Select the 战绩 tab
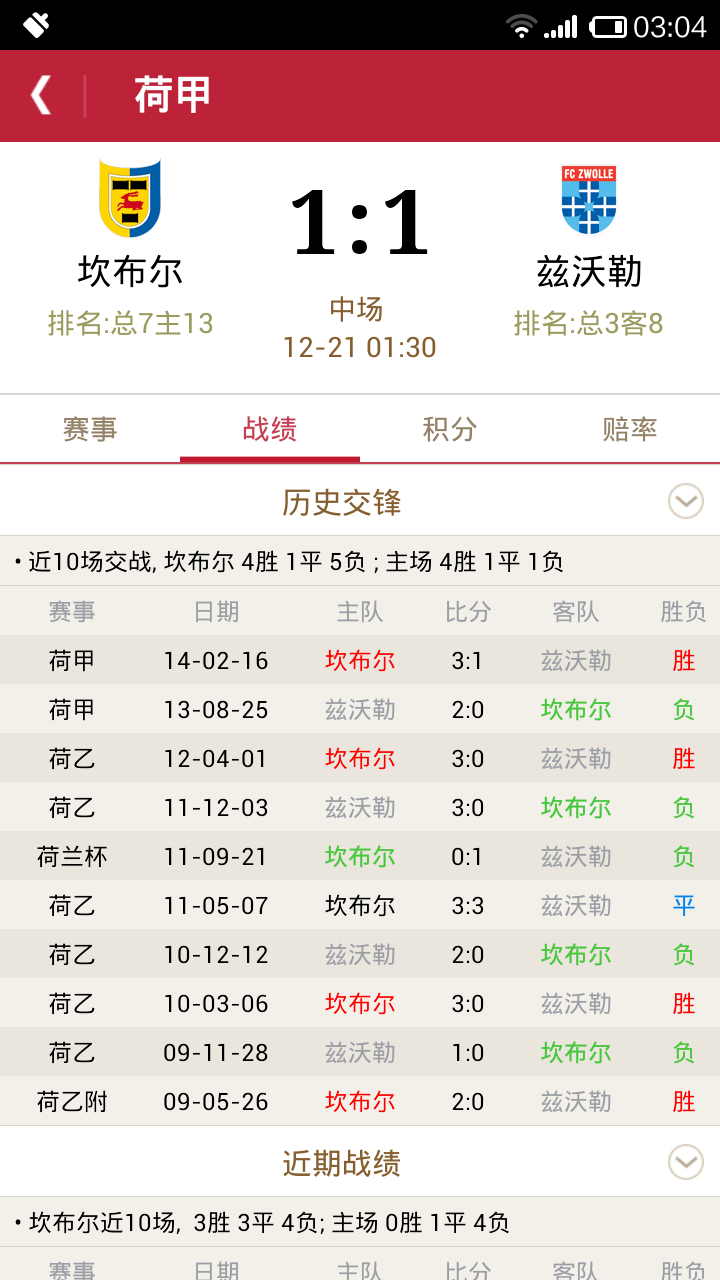The width and height of the screenshot is (720, 1280). [270, 429]
